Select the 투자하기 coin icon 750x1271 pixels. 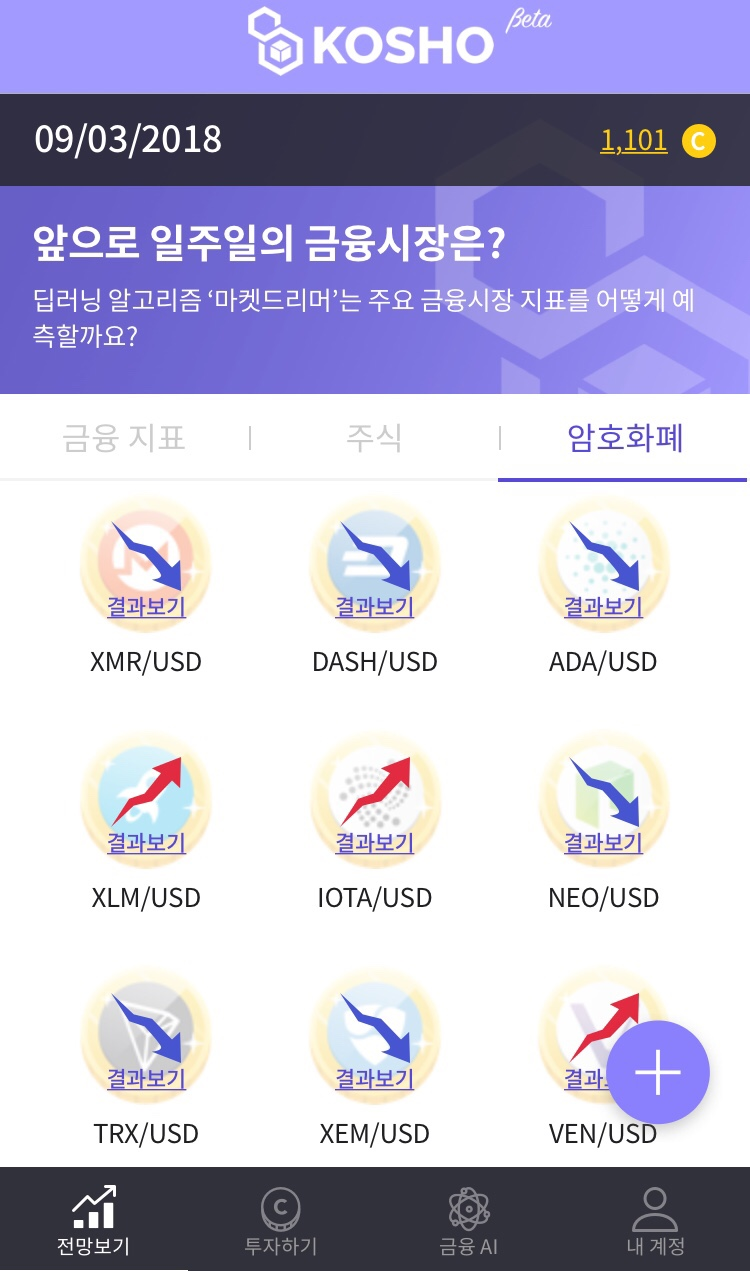coord(280,1207)
